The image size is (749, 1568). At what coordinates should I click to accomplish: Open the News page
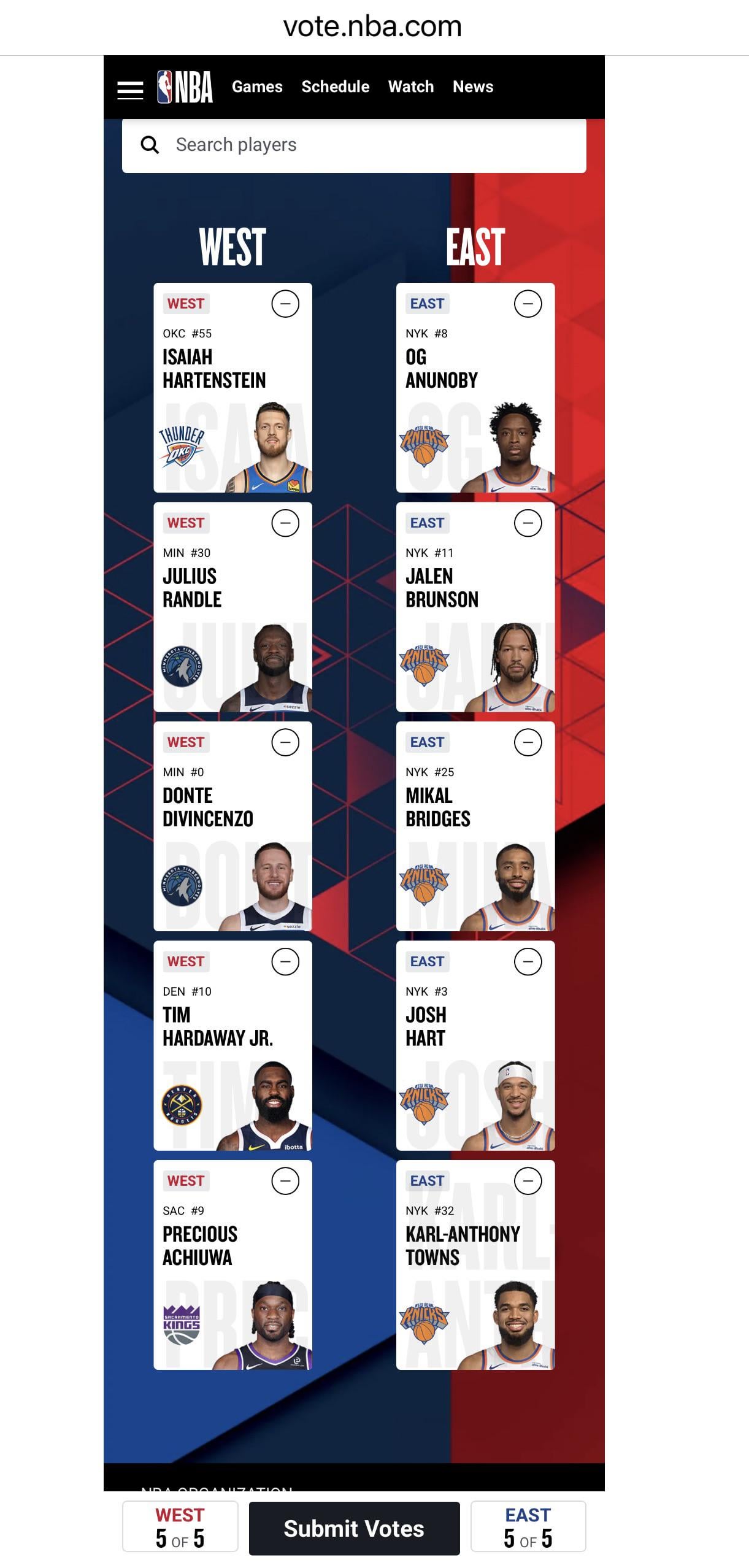click(472, 86)
